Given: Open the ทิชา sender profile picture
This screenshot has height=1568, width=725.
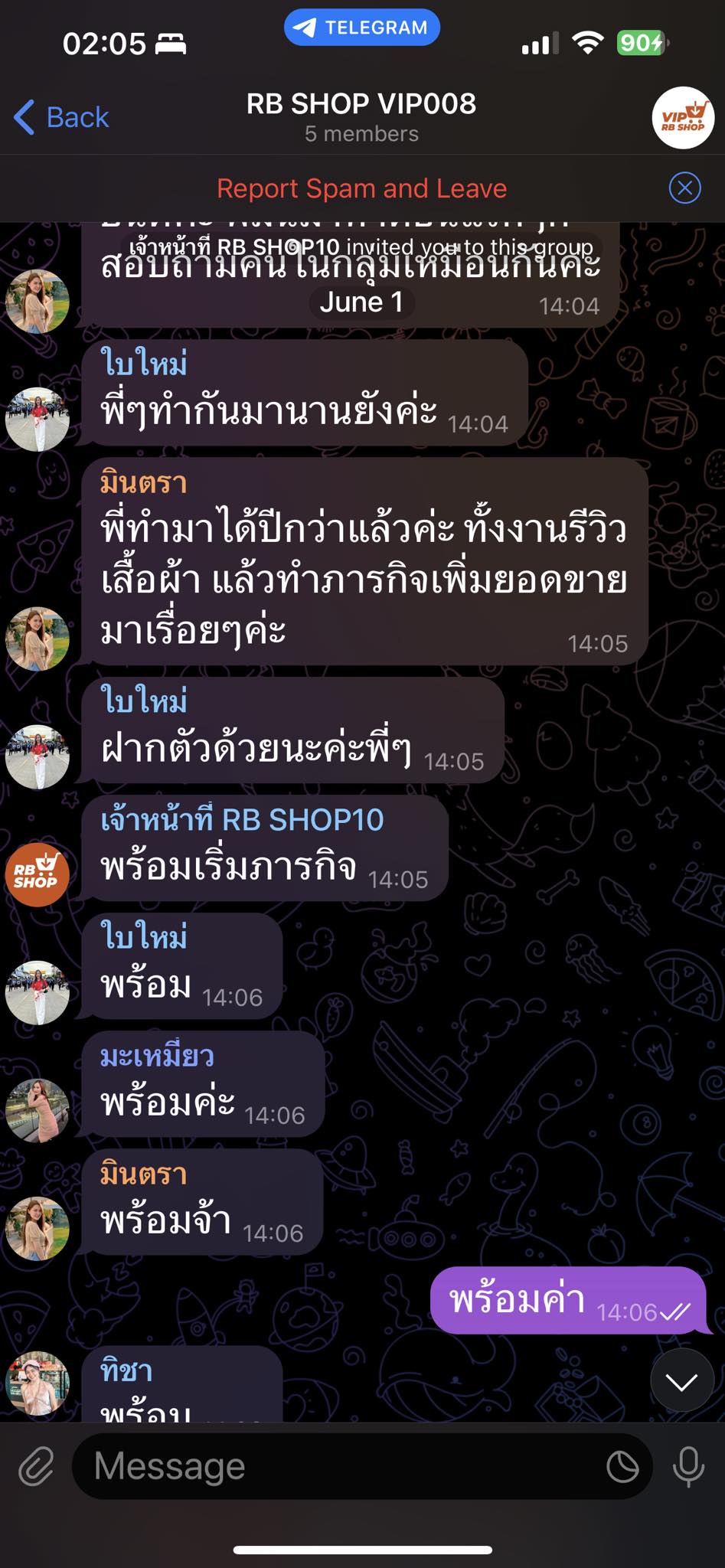Looking at the screenshot, I should pyautogui.click(x=37, y=1382).
